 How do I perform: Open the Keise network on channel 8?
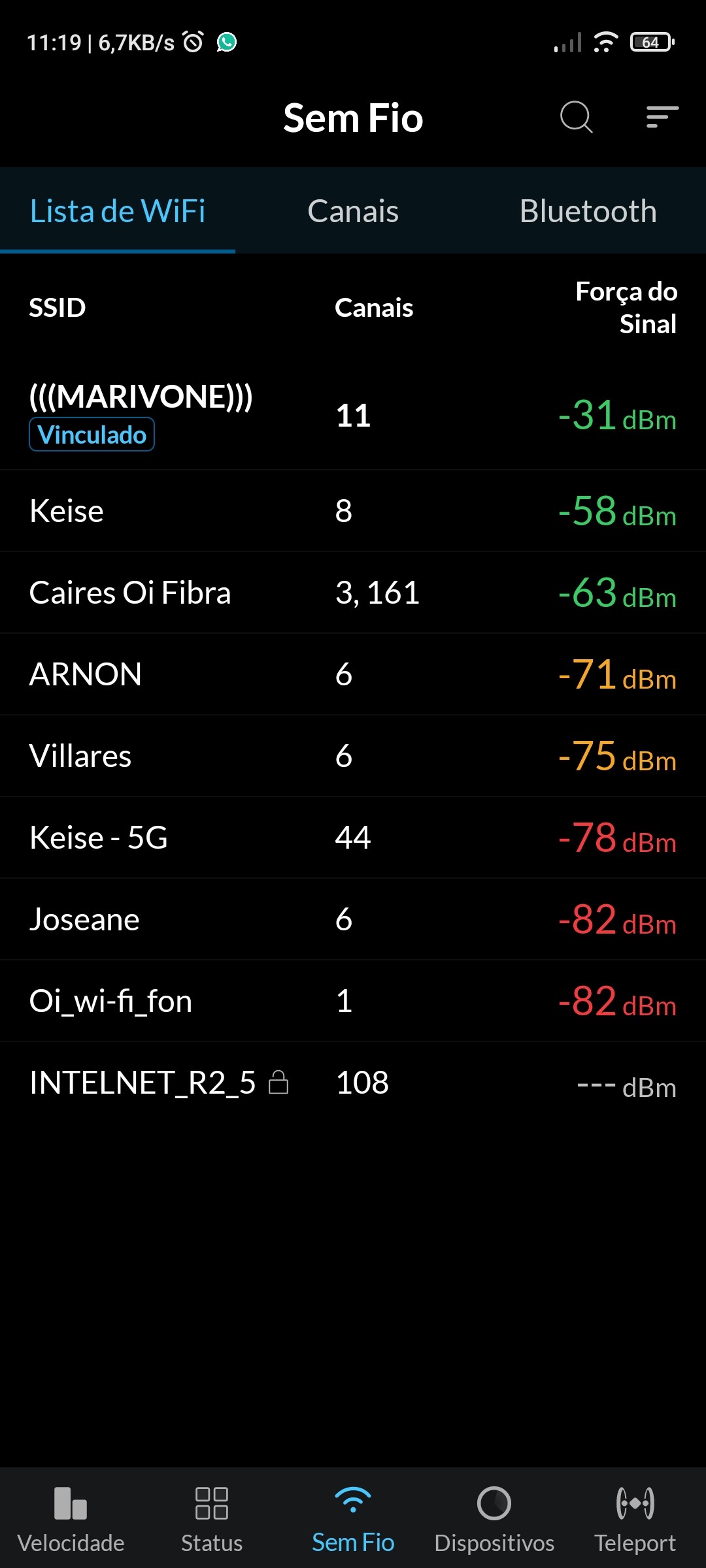point(353,511)
